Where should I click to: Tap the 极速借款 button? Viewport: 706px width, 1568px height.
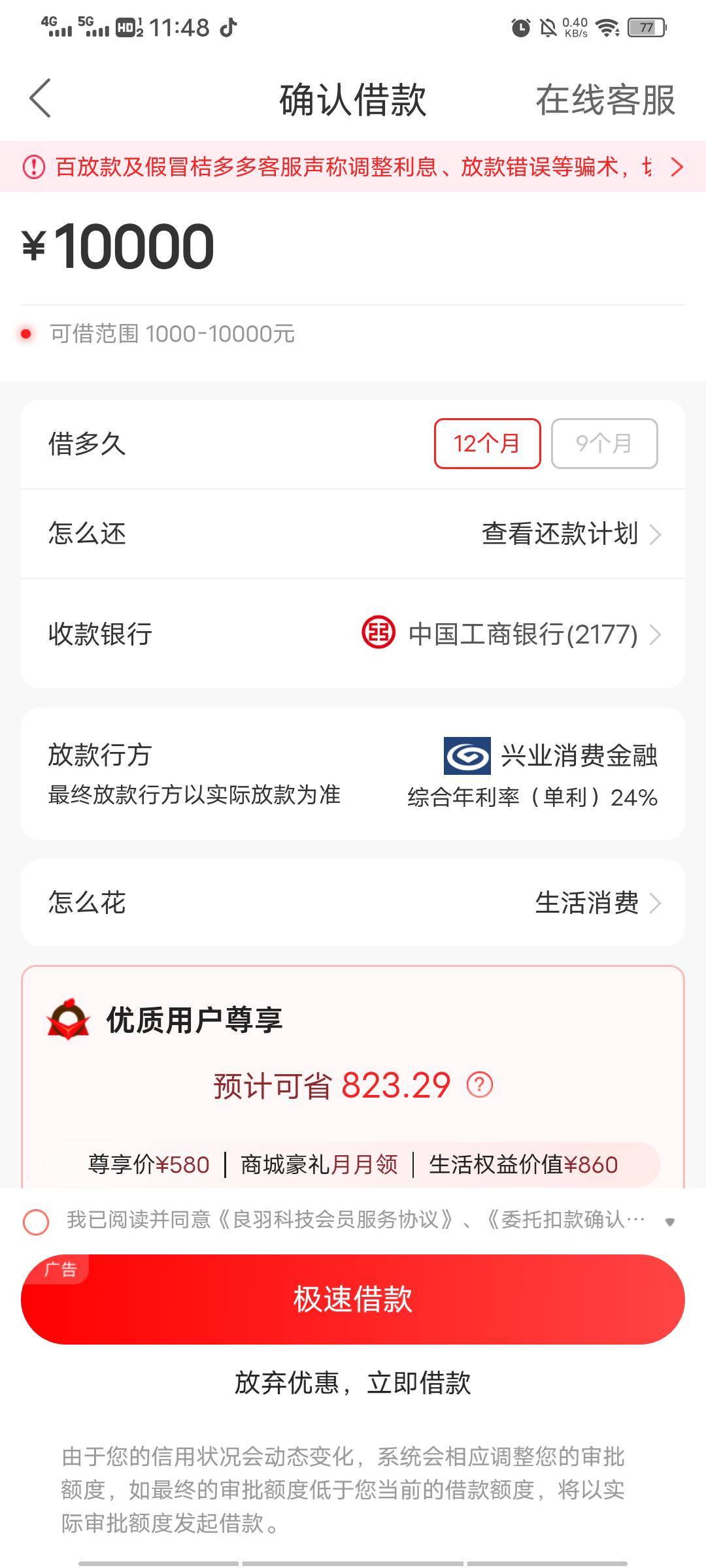click(x=353, y=1299)
